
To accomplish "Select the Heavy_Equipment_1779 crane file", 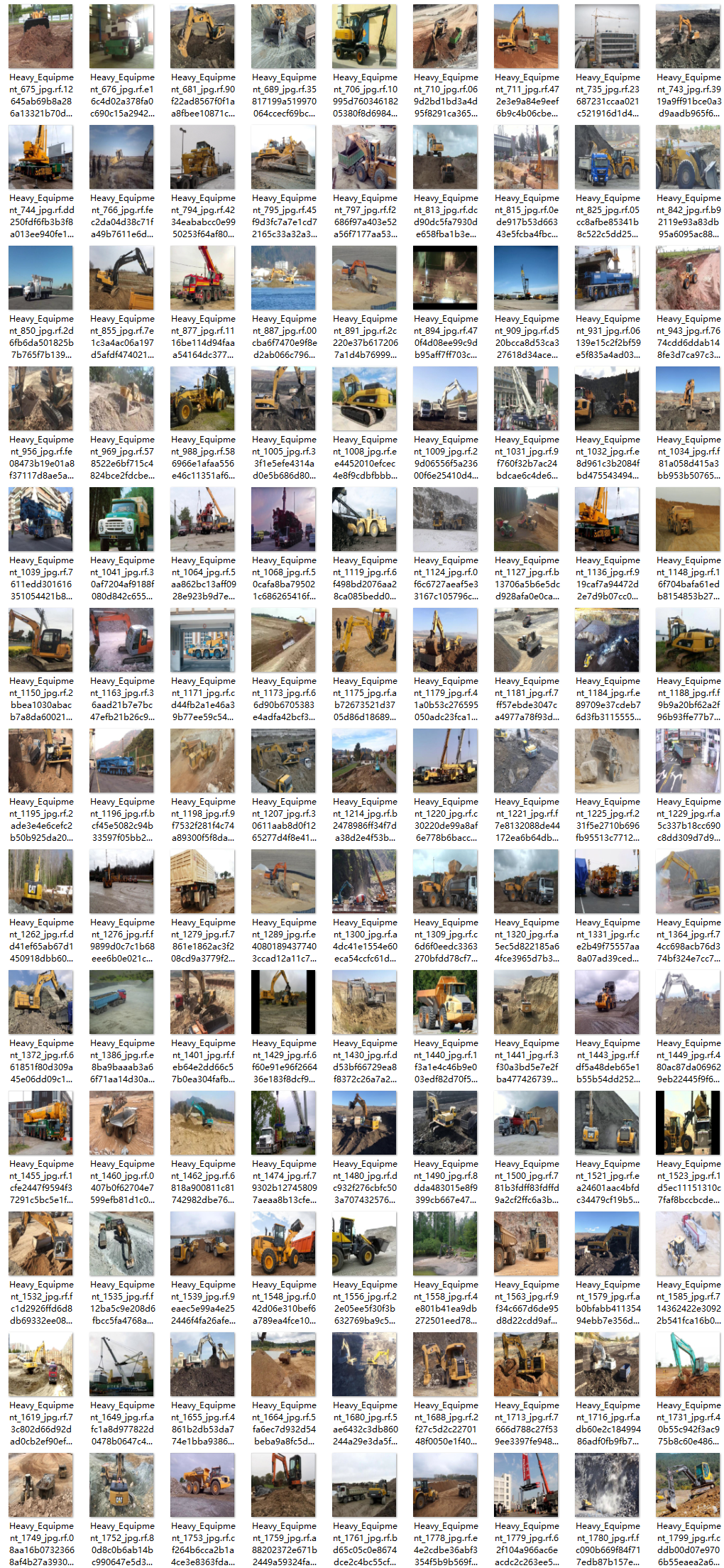I will pos(526,1485).
